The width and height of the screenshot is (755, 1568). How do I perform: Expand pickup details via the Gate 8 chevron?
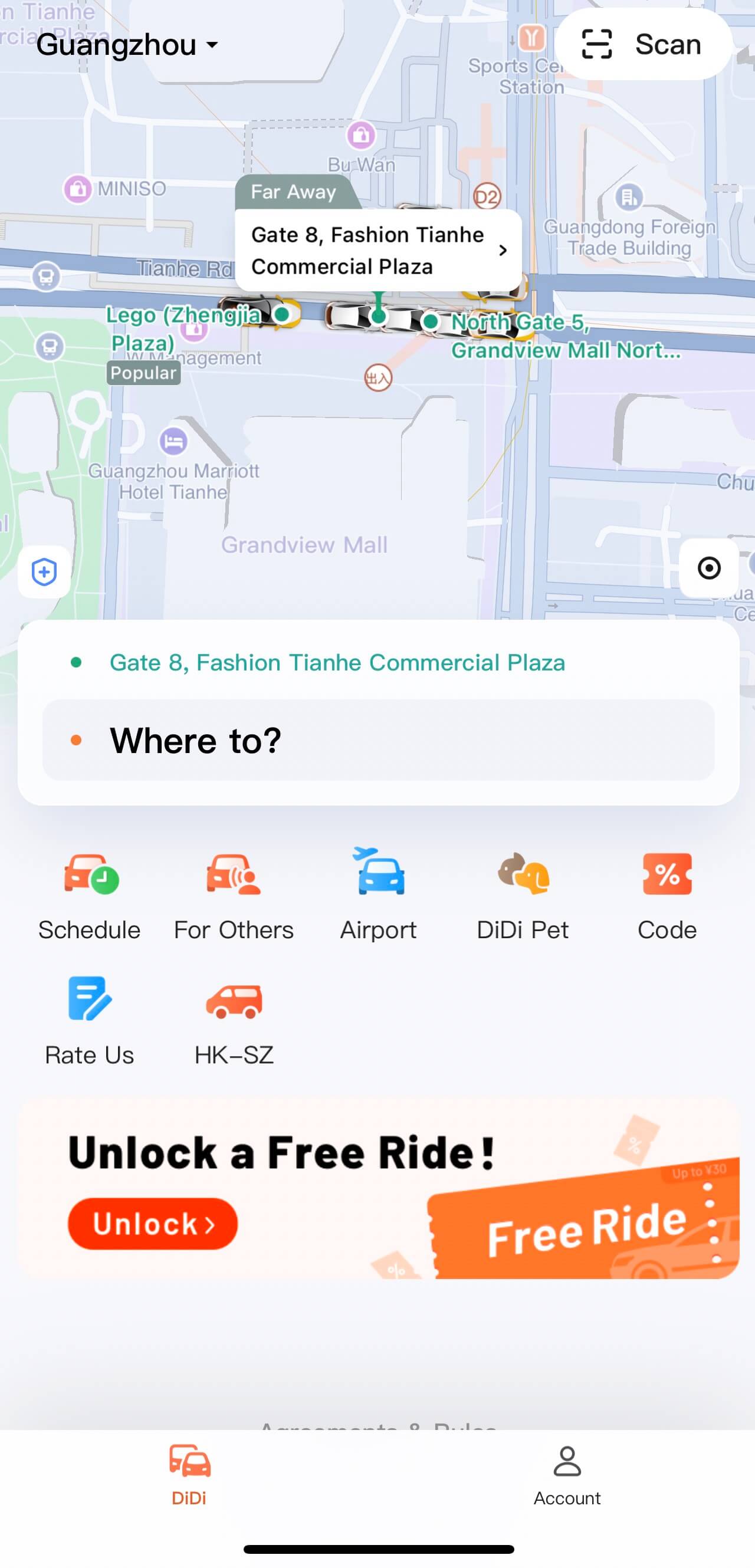click(x=503, y=250)
